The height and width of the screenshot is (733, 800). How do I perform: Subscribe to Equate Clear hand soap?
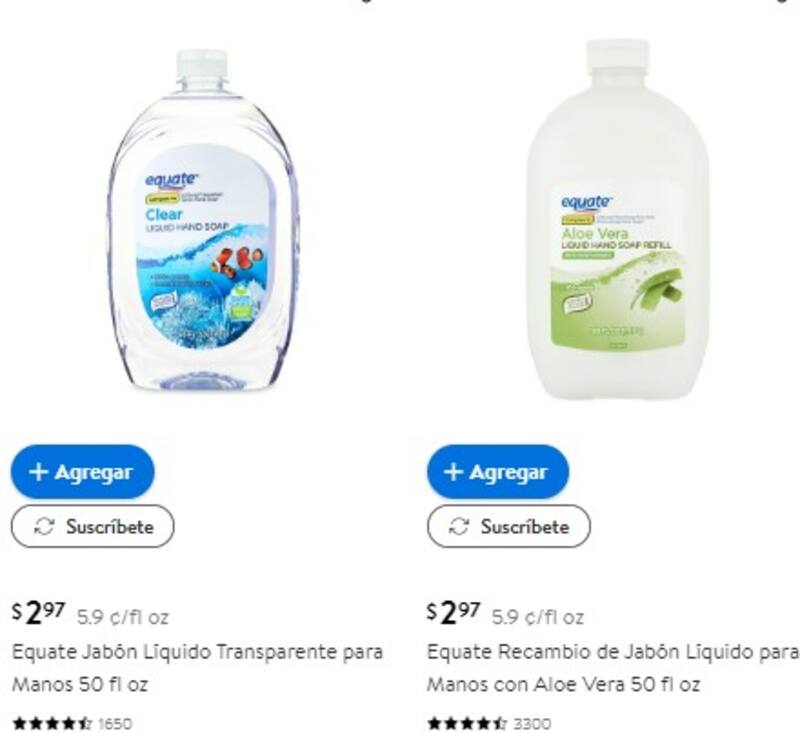click(x=93, y=527)
